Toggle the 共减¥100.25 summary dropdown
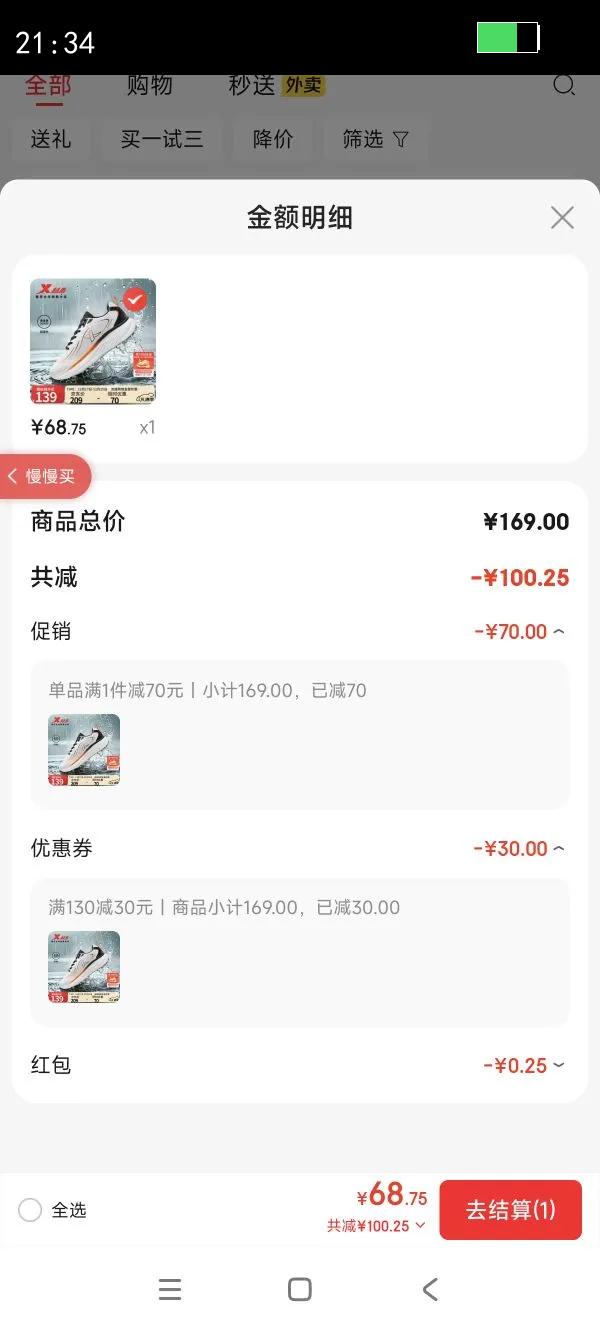This screenshot has height=1335, width=600. pyautogui.click(x=376, y=1226)
